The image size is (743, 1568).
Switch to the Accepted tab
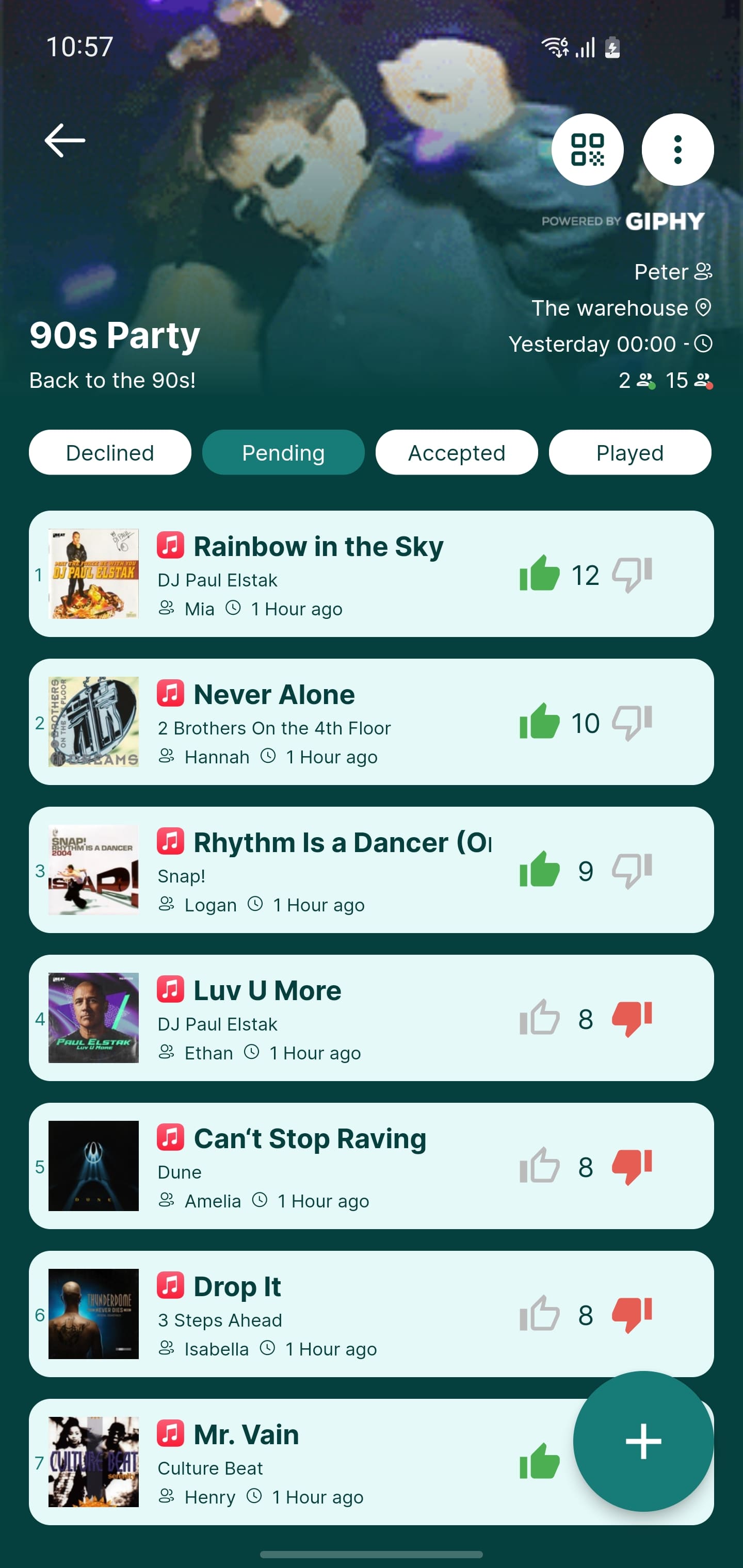coord(456,453)
